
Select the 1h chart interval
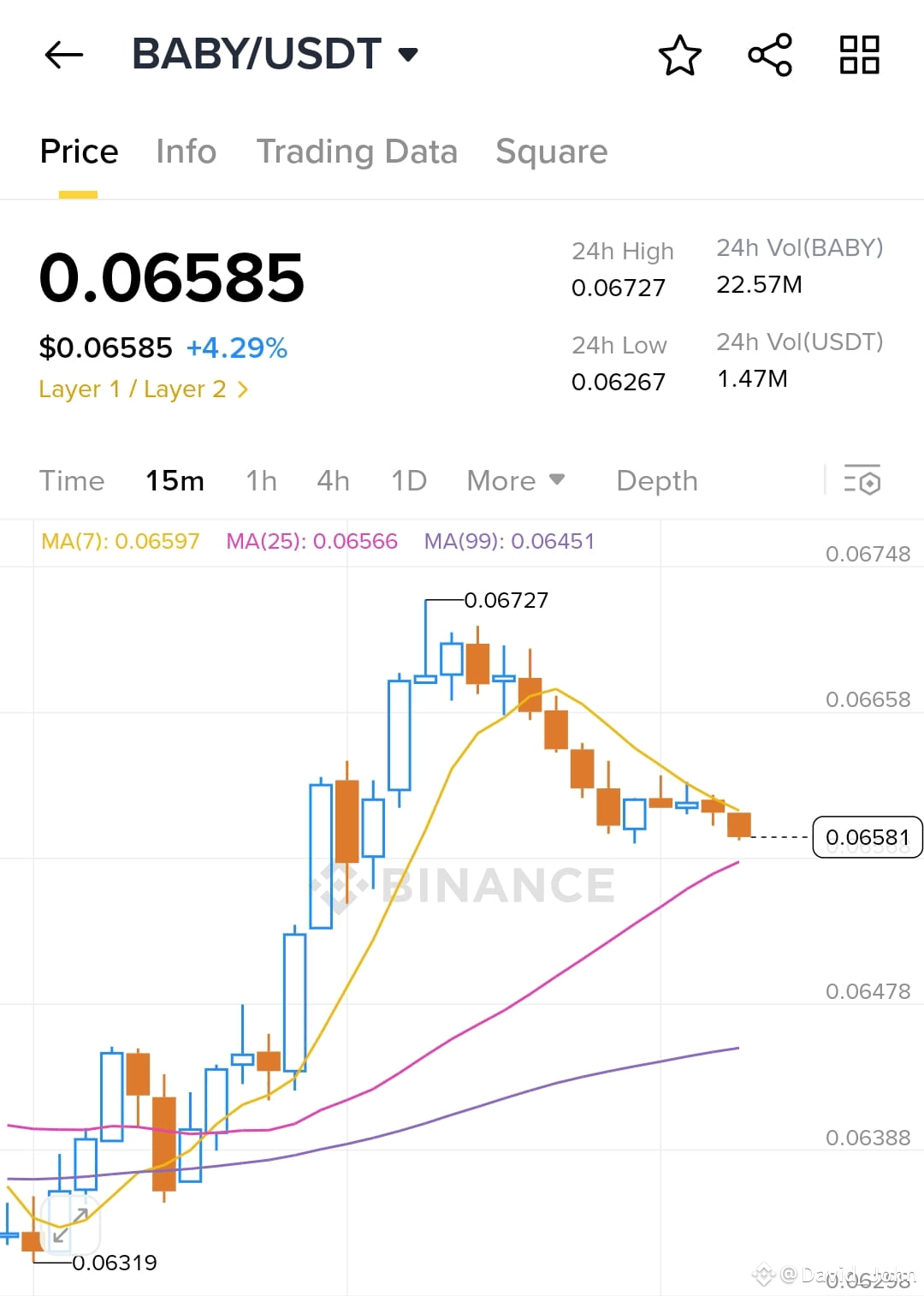(261, 481)
